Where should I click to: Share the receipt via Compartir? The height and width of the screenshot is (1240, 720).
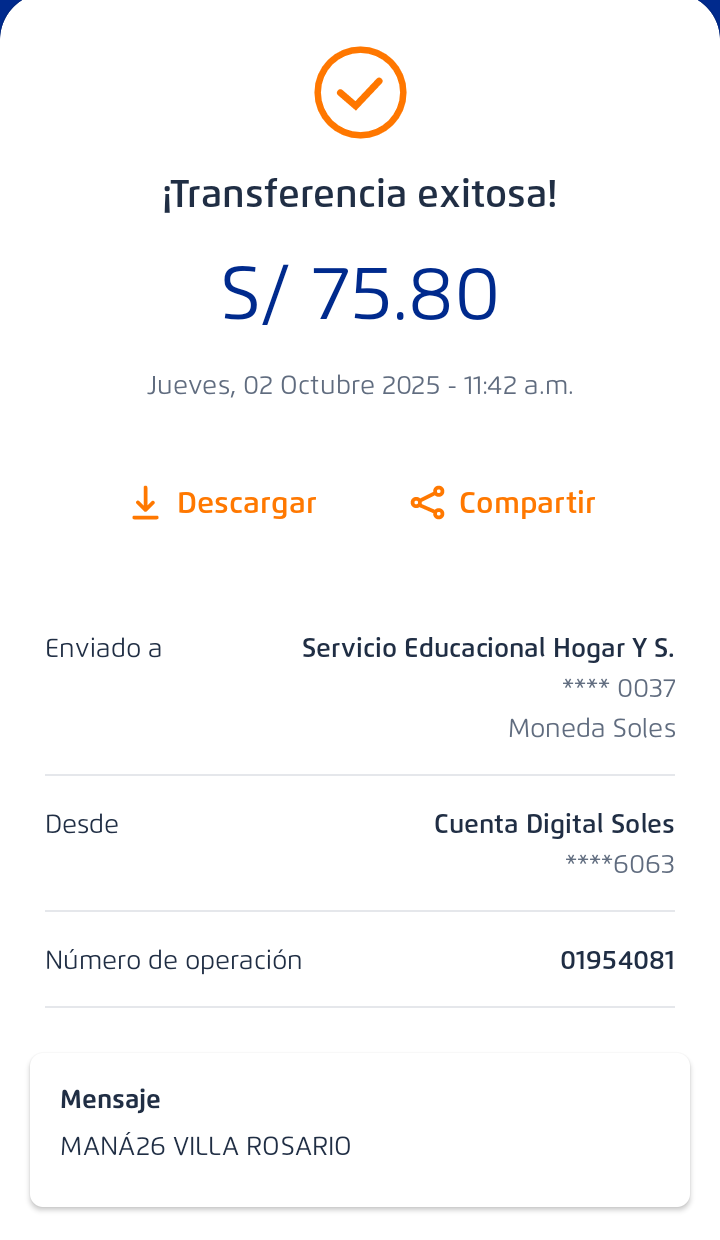(503, 503)
